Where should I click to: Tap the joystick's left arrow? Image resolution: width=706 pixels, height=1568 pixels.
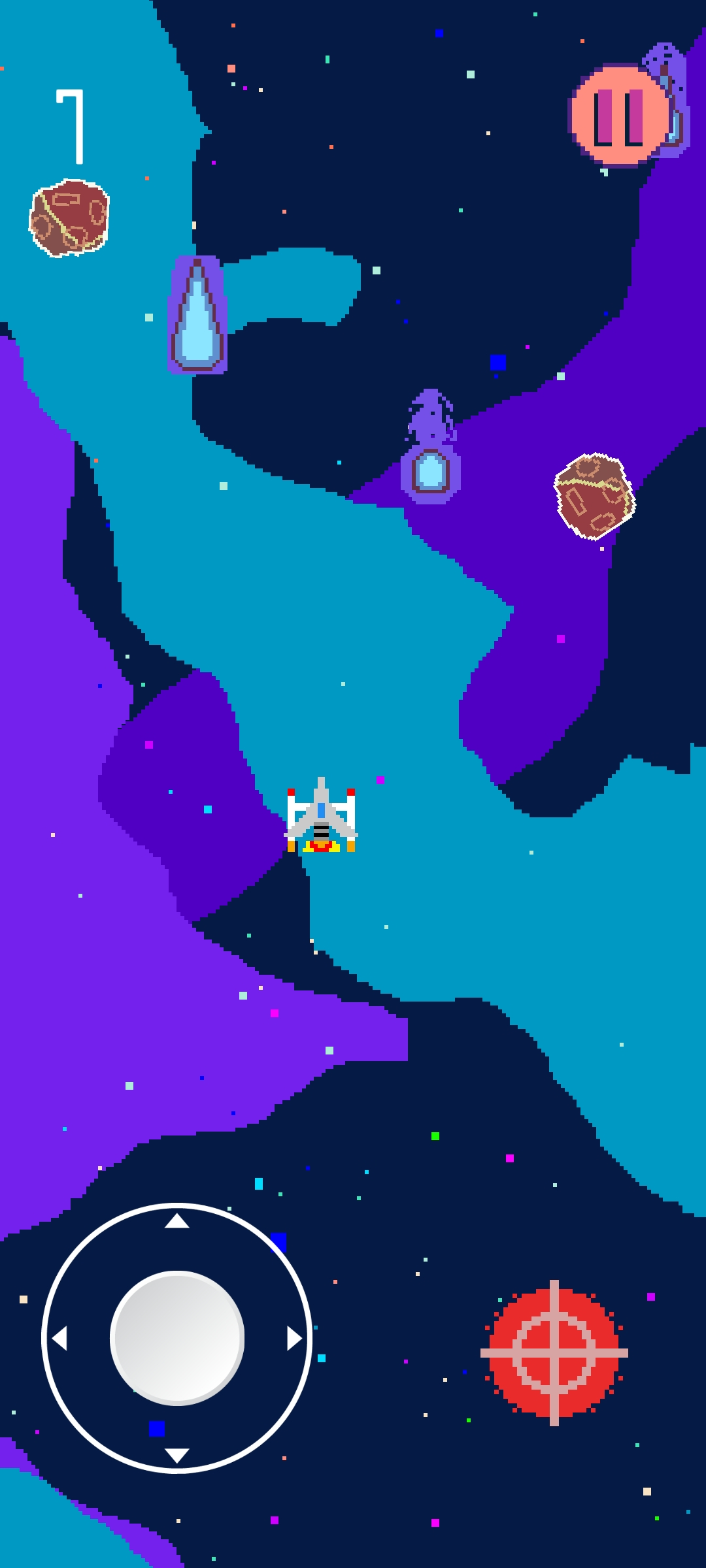tap(60, 1338)
